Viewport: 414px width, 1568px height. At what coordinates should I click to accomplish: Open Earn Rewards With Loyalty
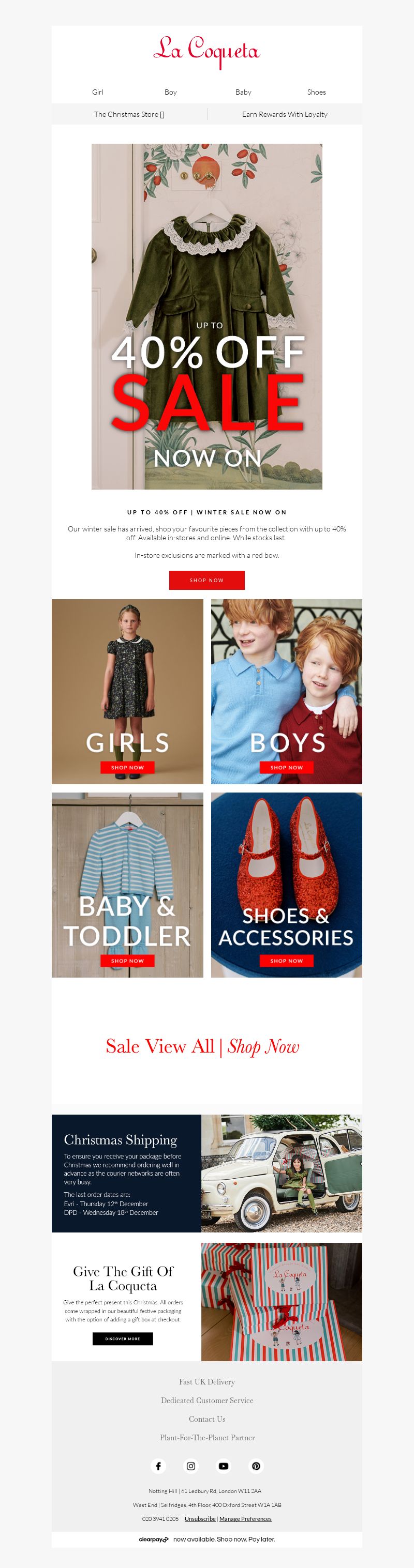point(284,114)
